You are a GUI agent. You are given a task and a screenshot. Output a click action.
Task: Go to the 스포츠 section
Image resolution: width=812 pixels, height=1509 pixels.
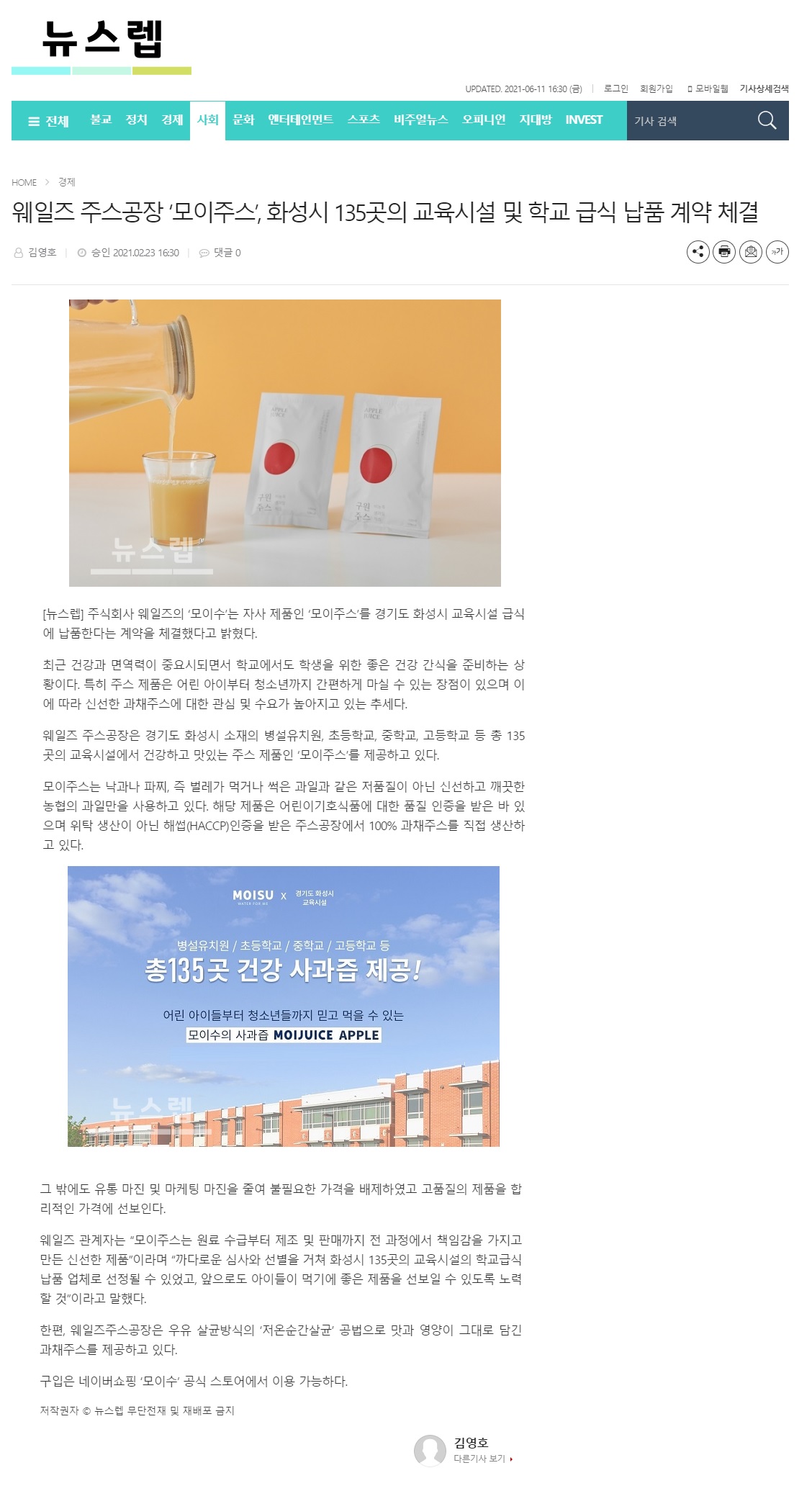pos(364,120)
